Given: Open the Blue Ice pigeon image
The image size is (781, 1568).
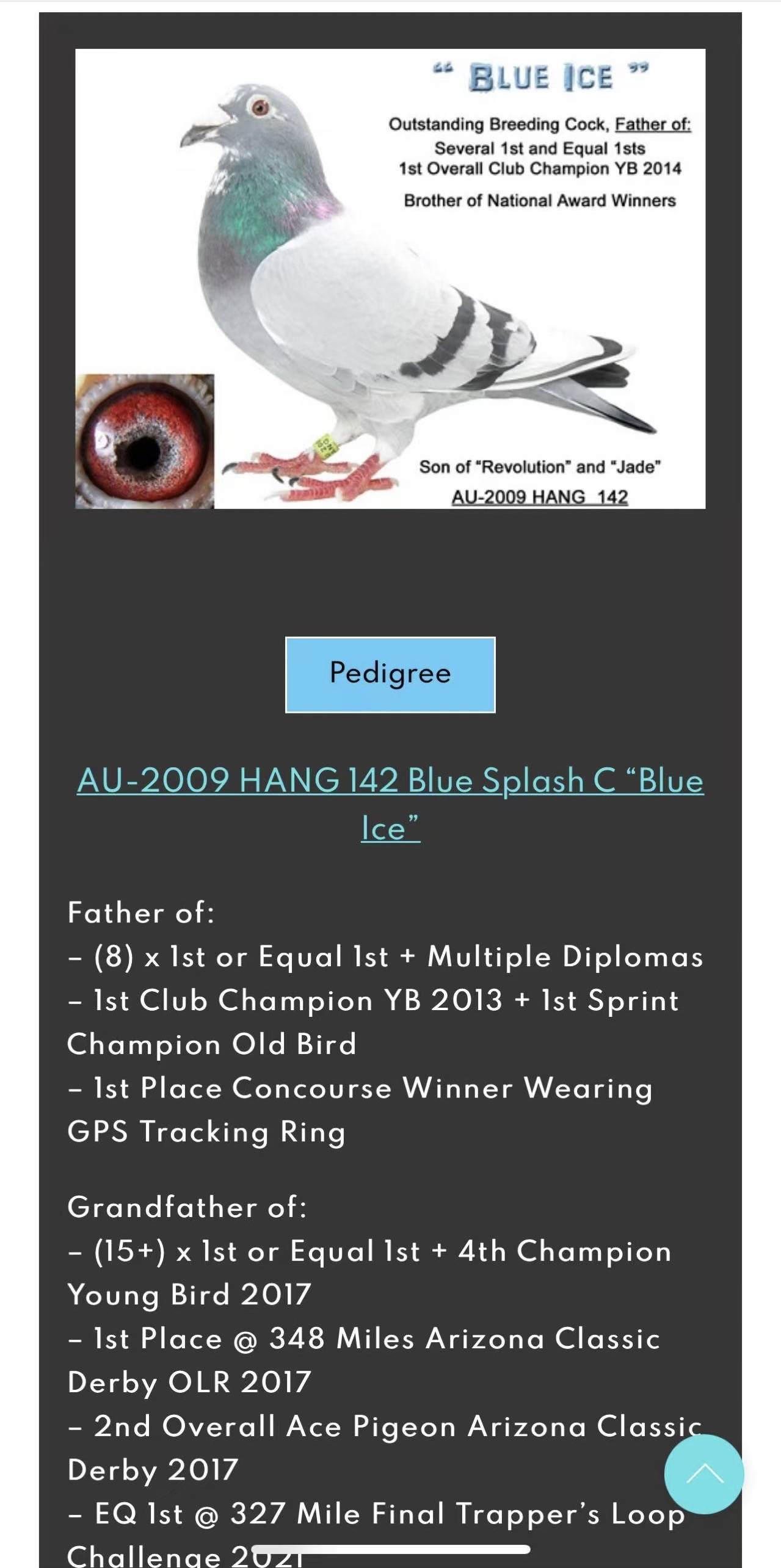Looking at the screenshot, I should (x=390, y=278).
